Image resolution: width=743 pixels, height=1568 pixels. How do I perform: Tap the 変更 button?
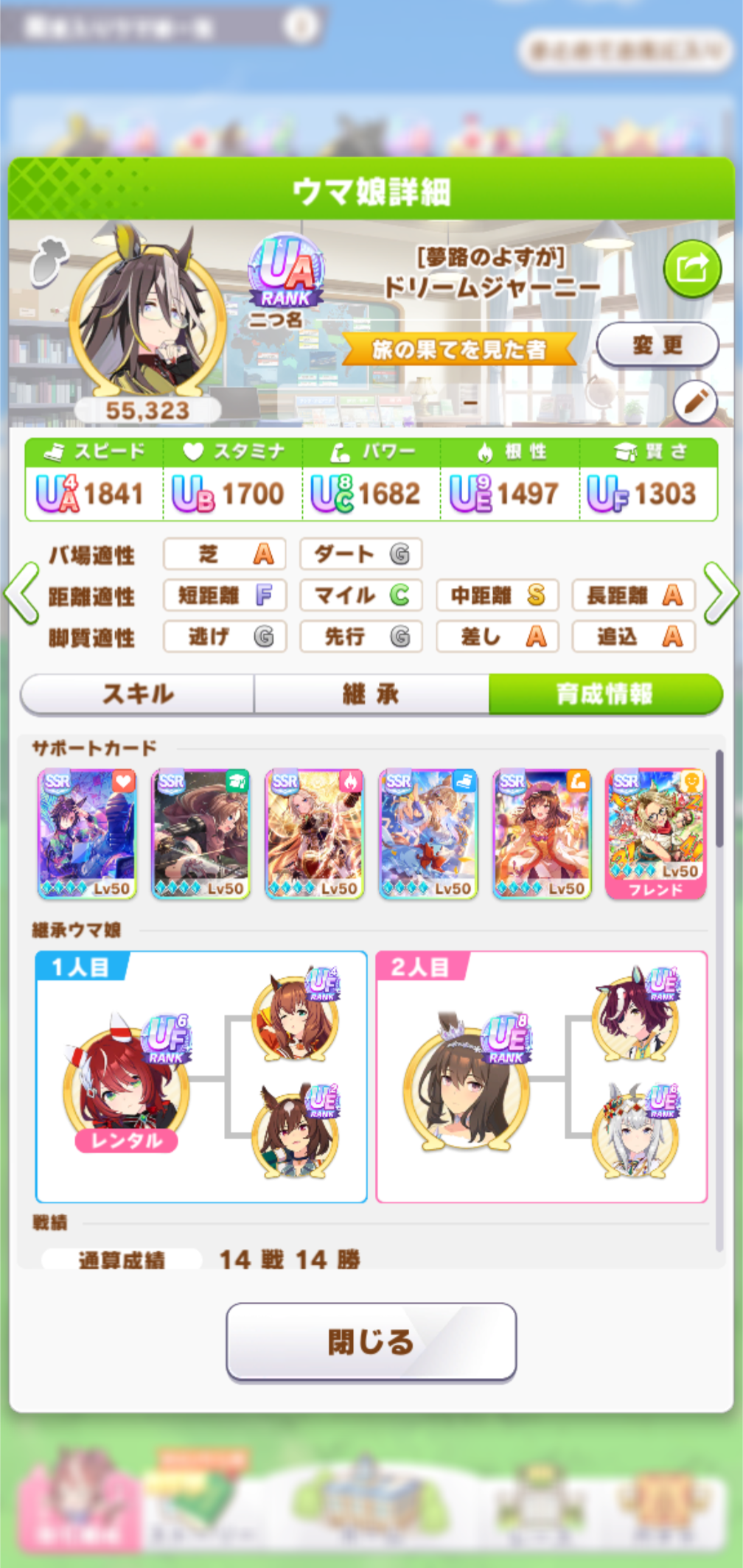tap(657, 344)
